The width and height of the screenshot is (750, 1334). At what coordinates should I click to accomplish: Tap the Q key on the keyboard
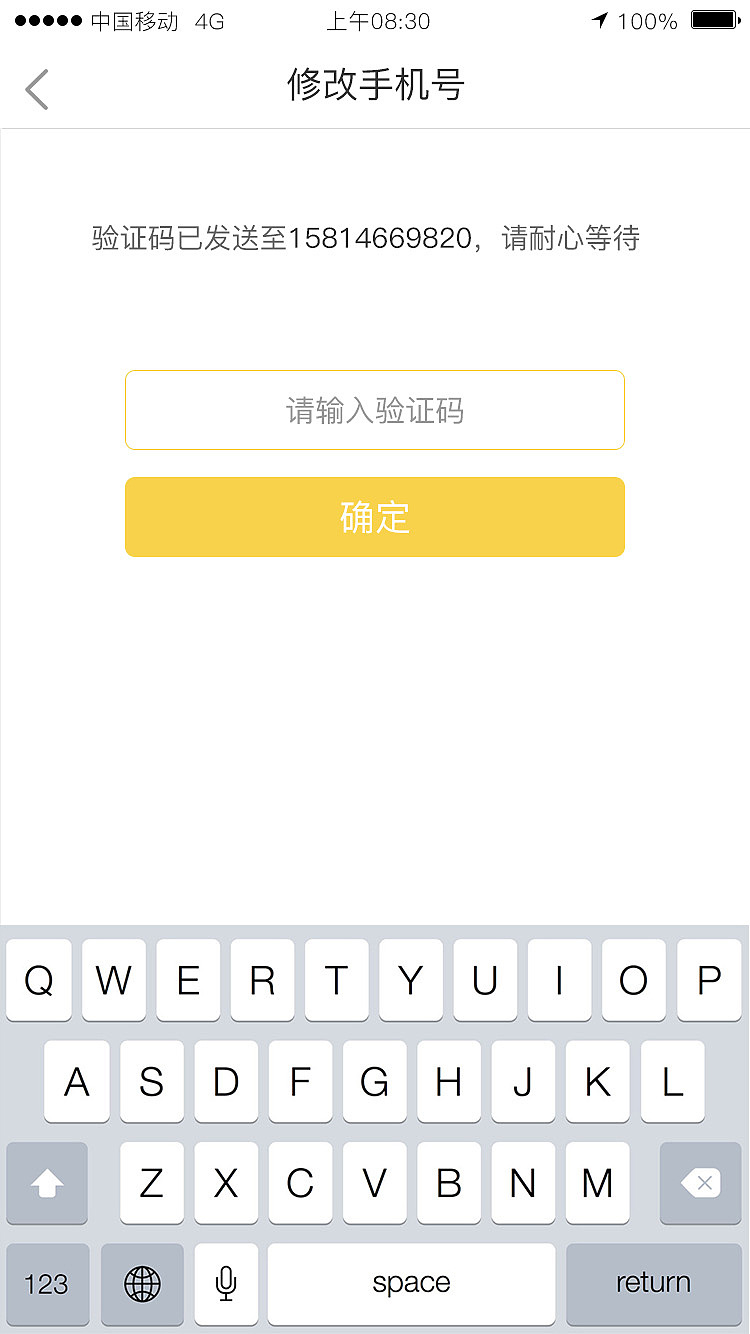(39, 980)
